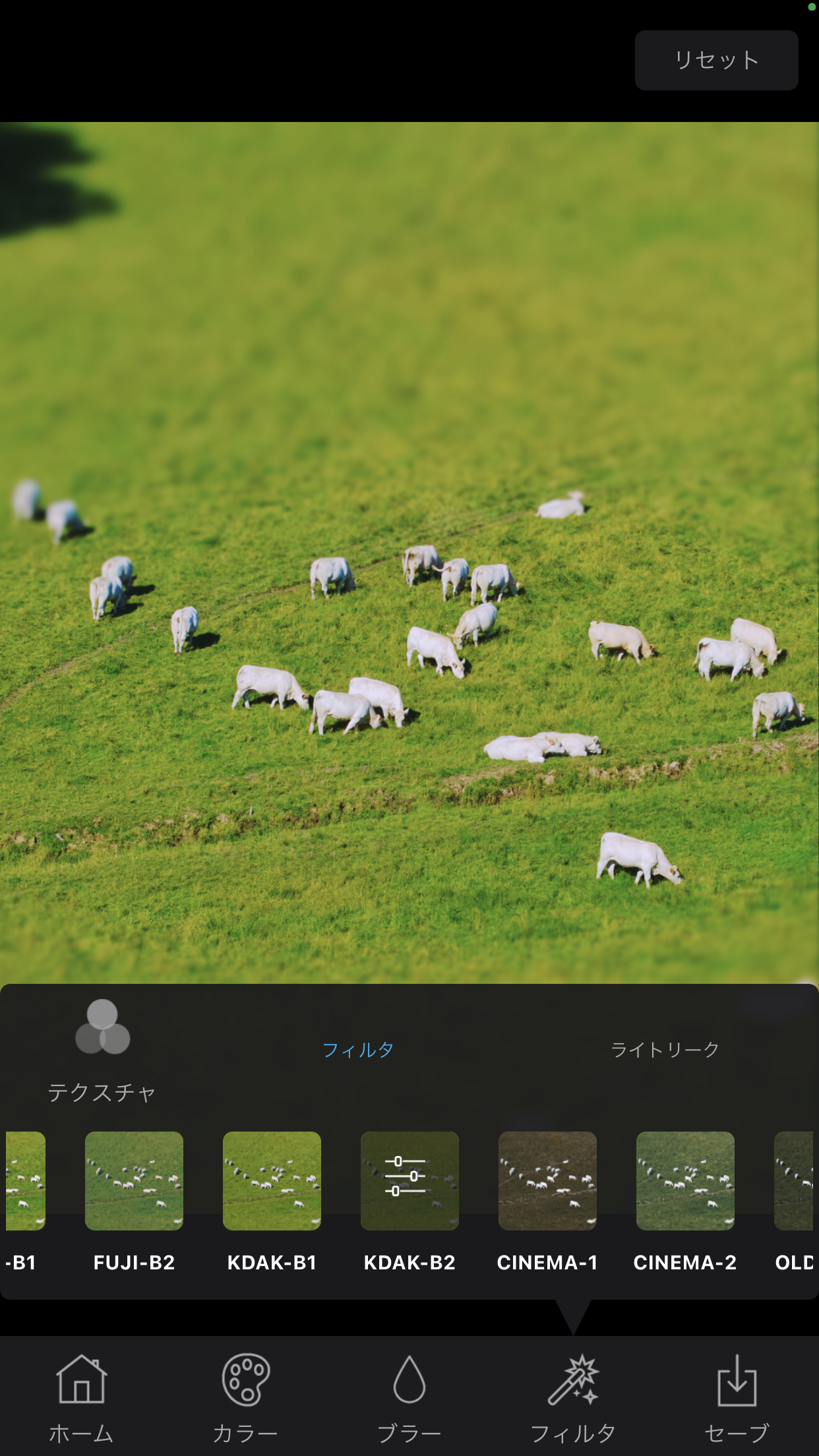Save the photo with セーブ

click(737, 1397)
